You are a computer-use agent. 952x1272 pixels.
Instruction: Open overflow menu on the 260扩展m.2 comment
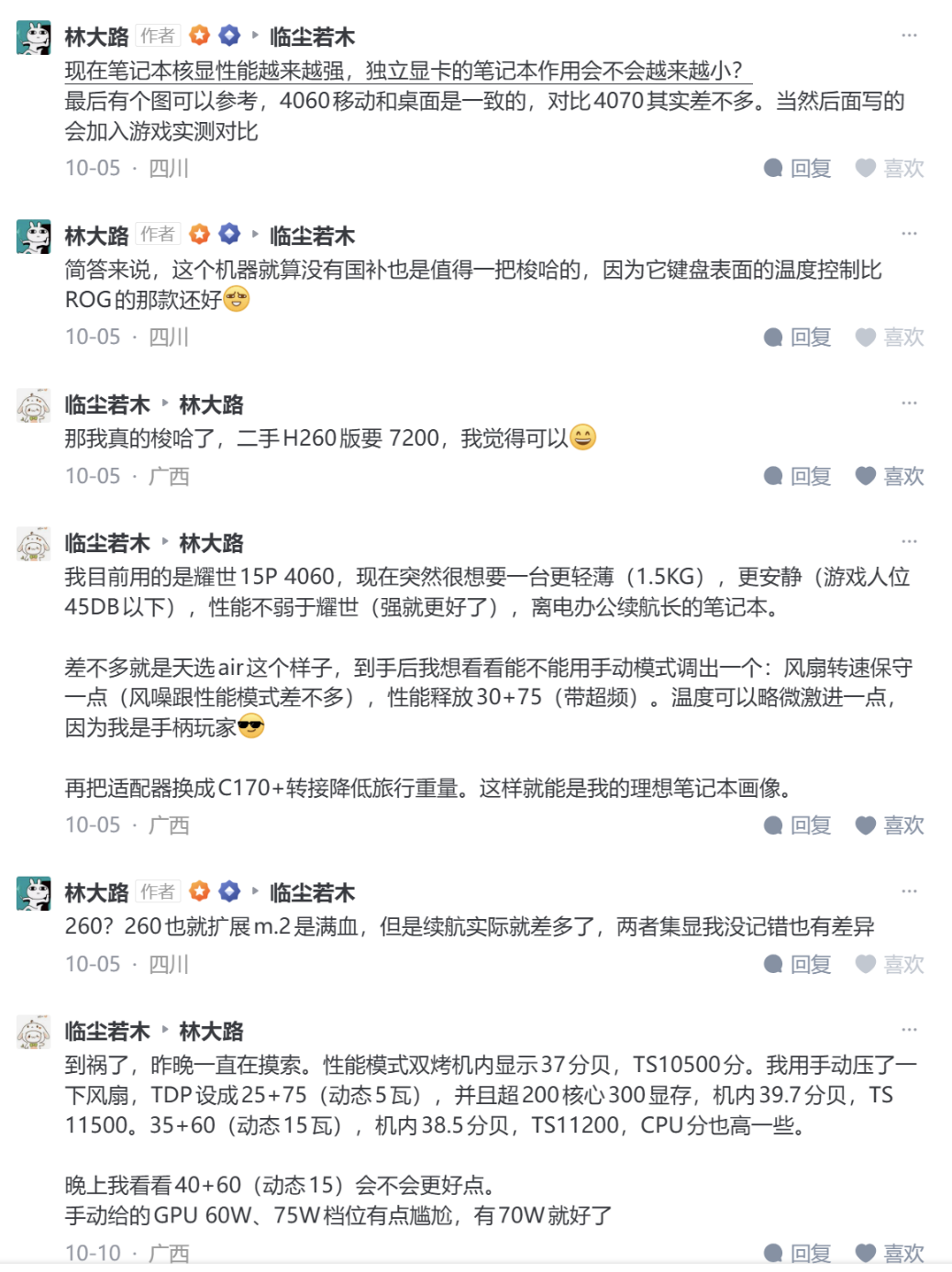909,890
